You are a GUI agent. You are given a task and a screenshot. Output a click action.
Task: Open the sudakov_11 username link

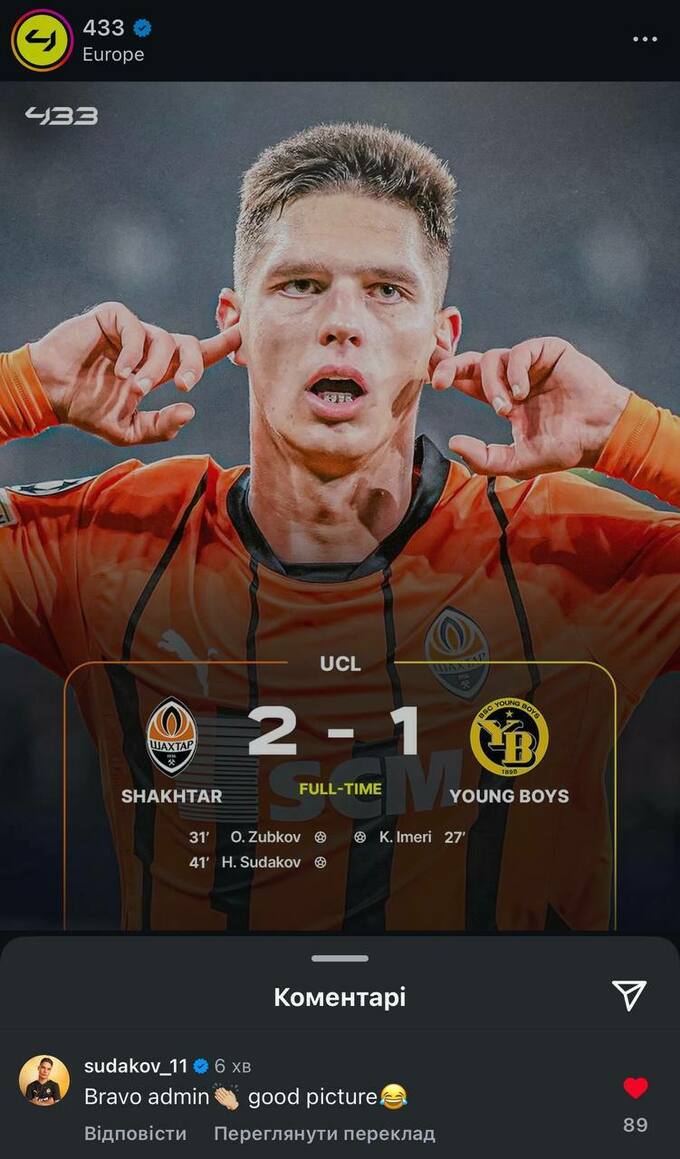point(136,1065)
